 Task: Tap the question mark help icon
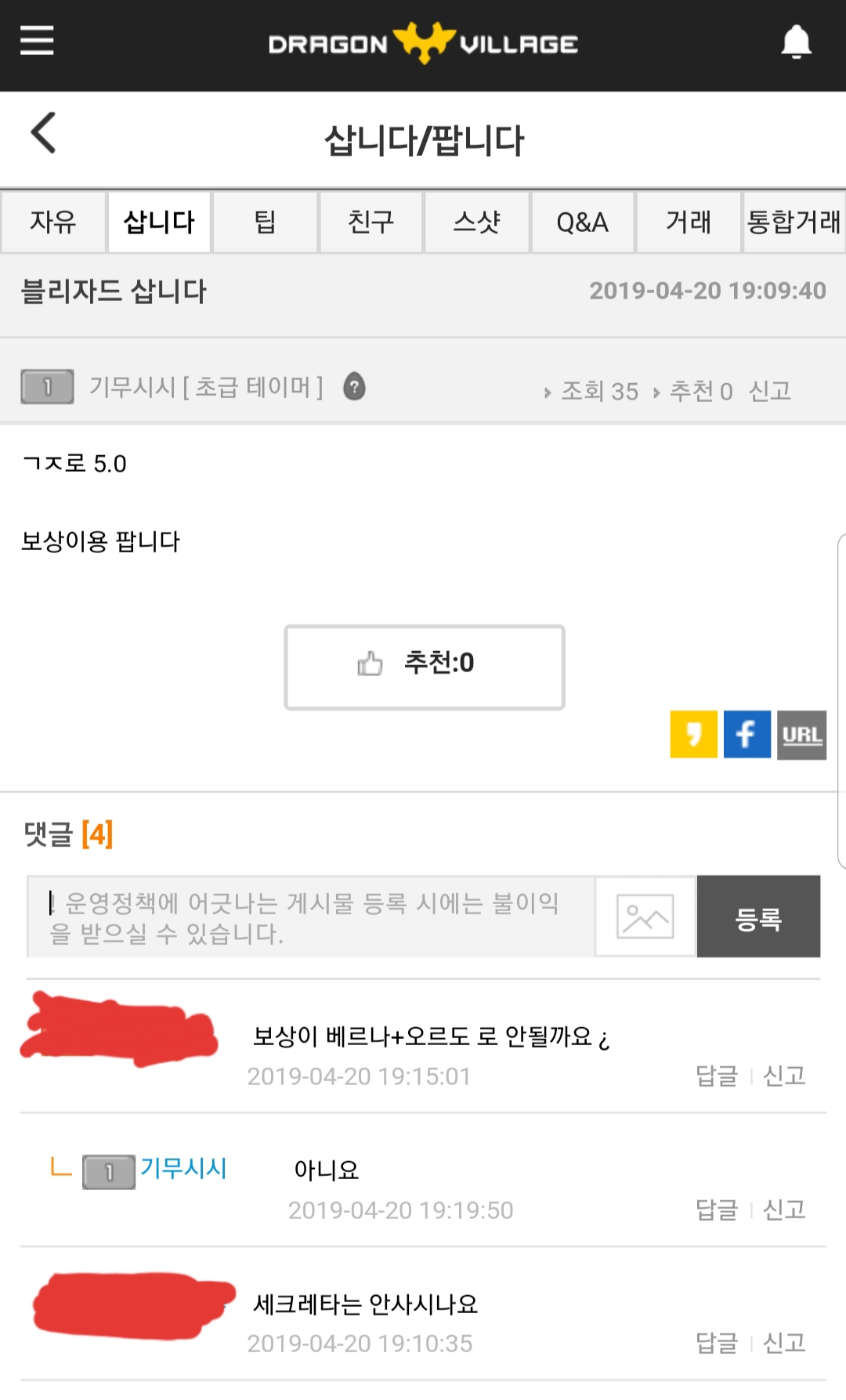pyautogui.click(x=354, y=386)
